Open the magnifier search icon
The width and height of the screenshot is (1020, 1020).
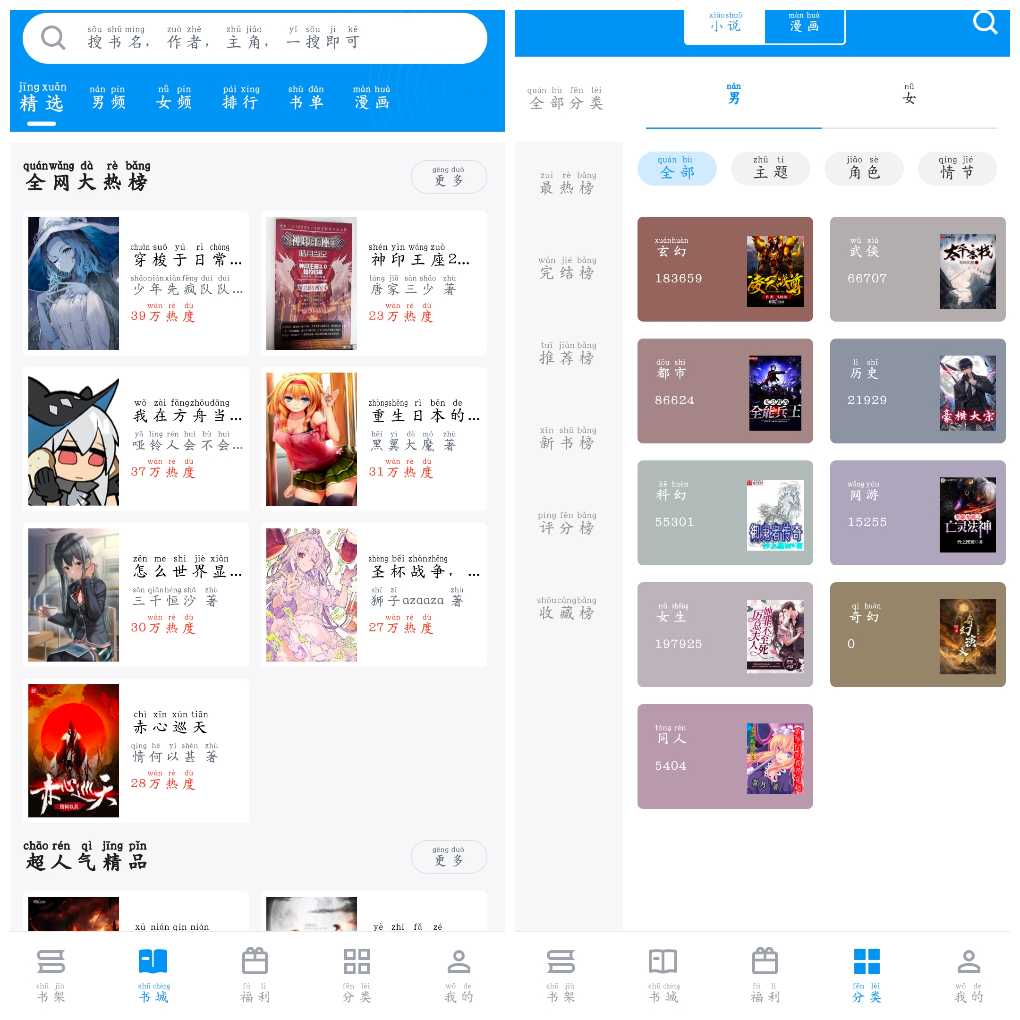click(985, 23)
